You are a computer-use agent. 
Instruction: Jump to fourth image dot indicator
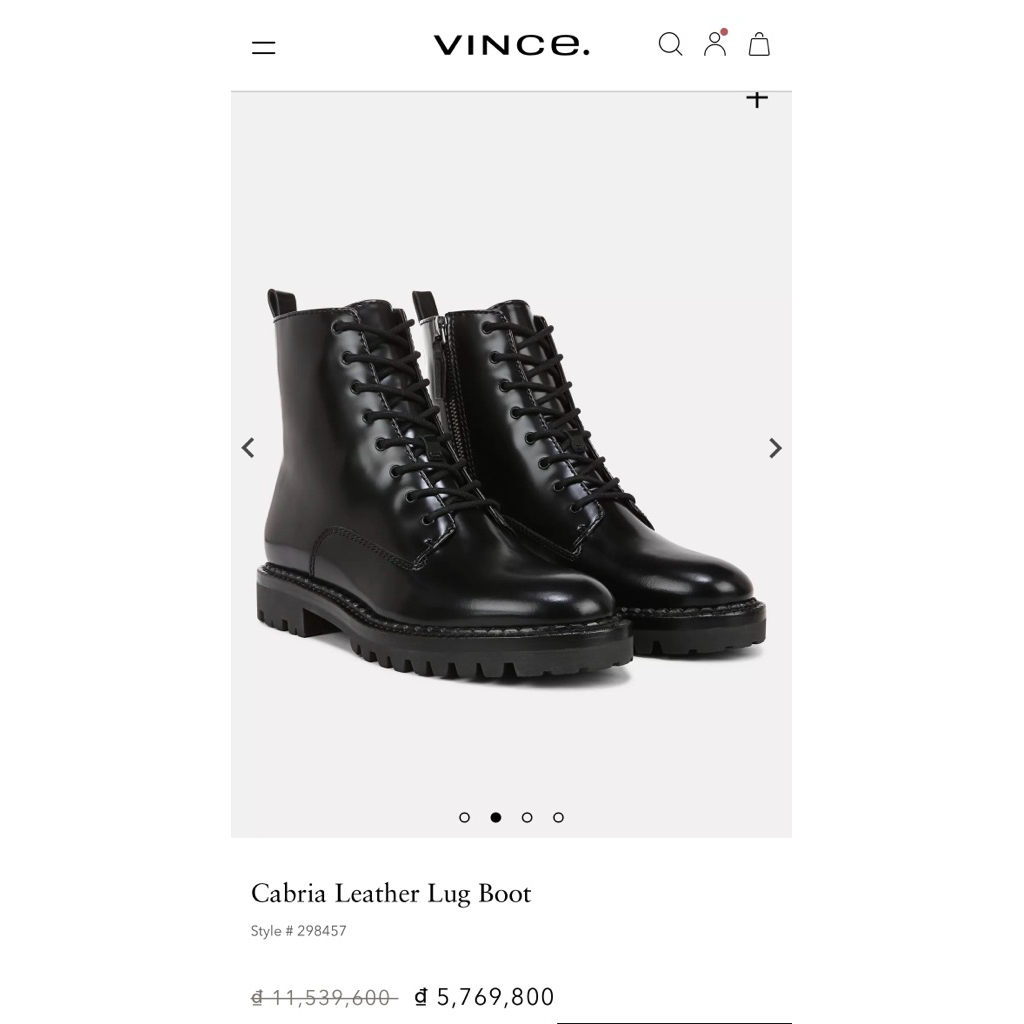558,817
